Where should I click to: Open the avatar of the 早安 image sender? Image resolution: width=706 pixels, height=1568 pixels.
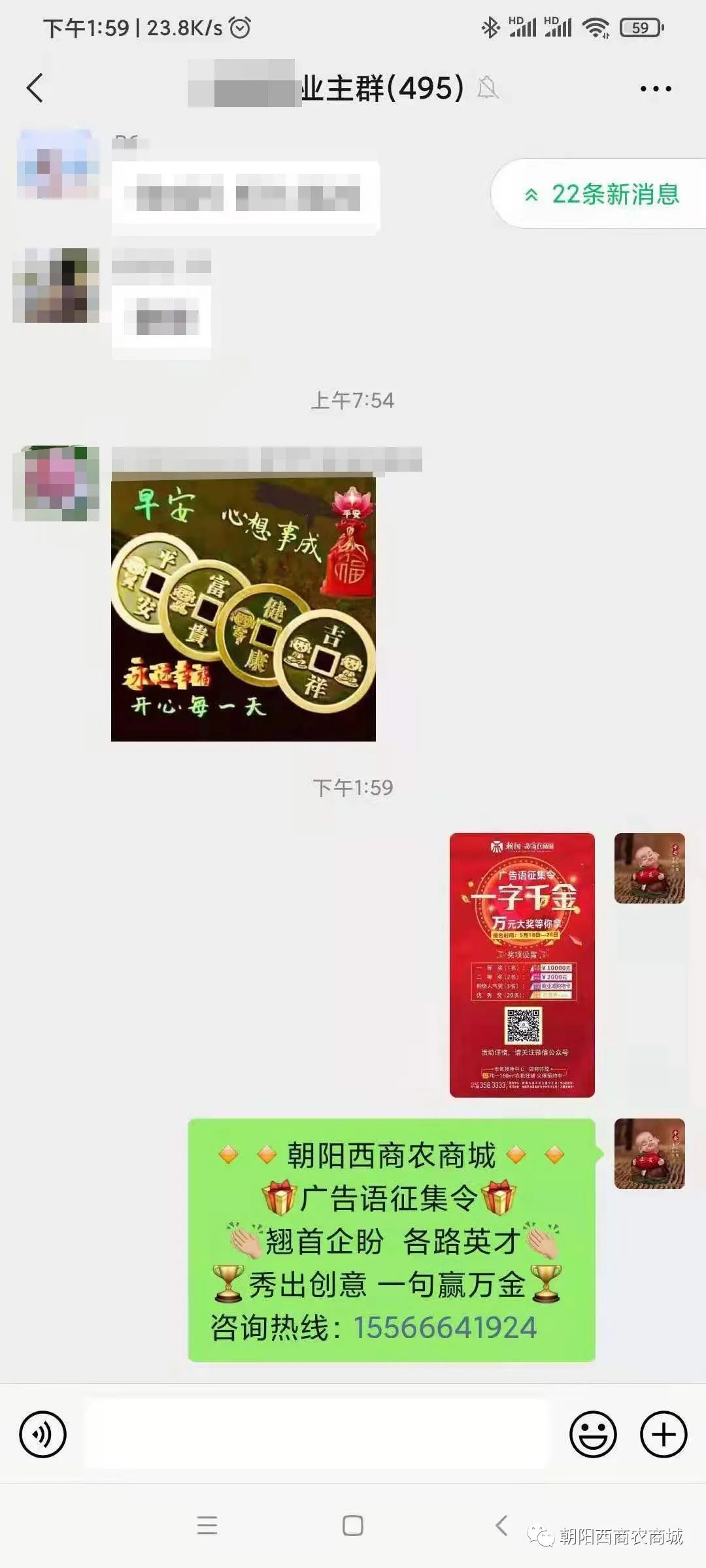pyautogui.click(x=56, y=483)
